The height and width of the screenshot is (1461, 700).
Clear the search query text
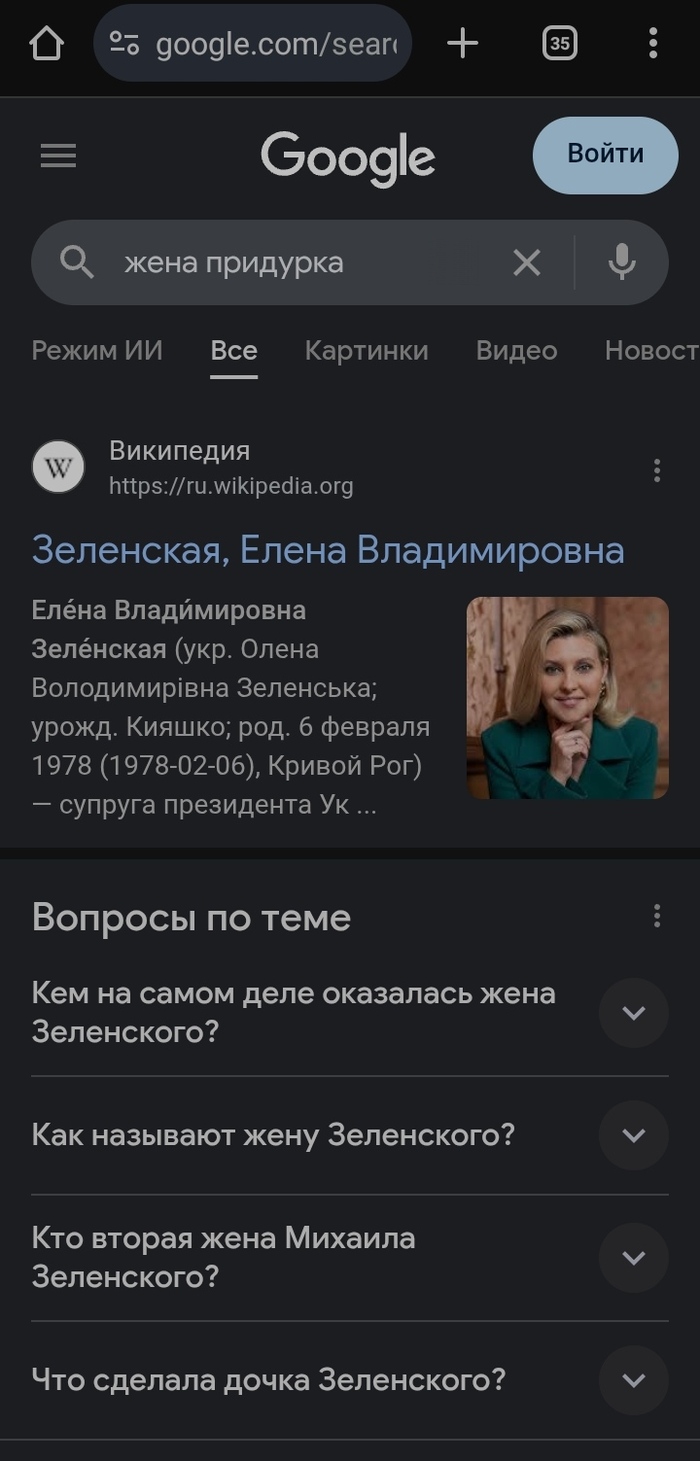click(526, 263)
